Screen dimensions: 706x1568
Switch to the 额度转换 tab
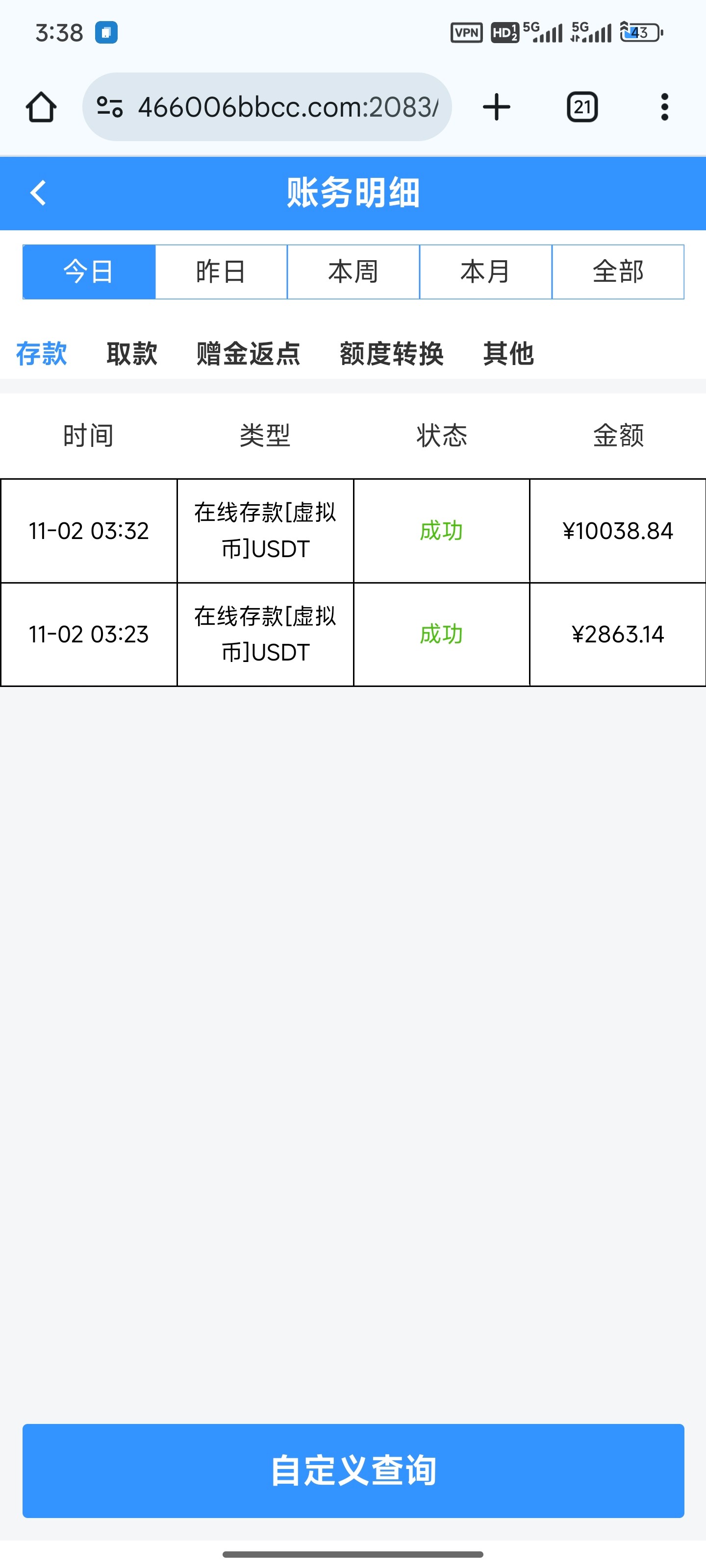(x=391, y=354)
